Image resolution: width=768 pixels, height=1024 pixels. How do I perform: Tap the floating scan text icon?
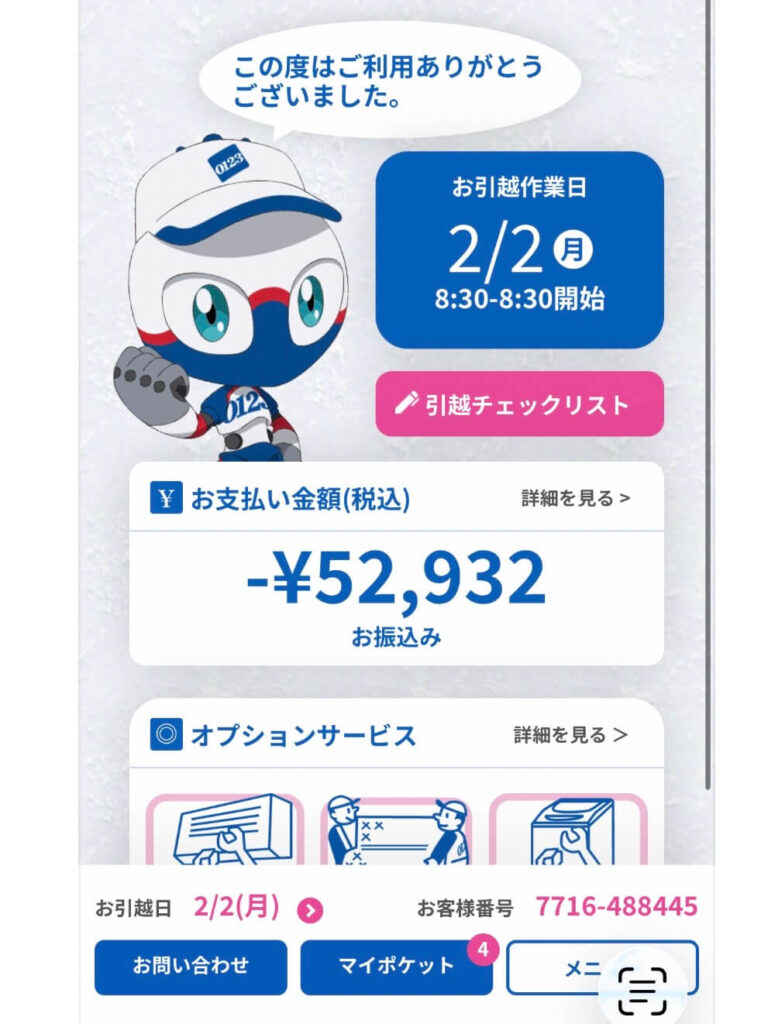640,989
